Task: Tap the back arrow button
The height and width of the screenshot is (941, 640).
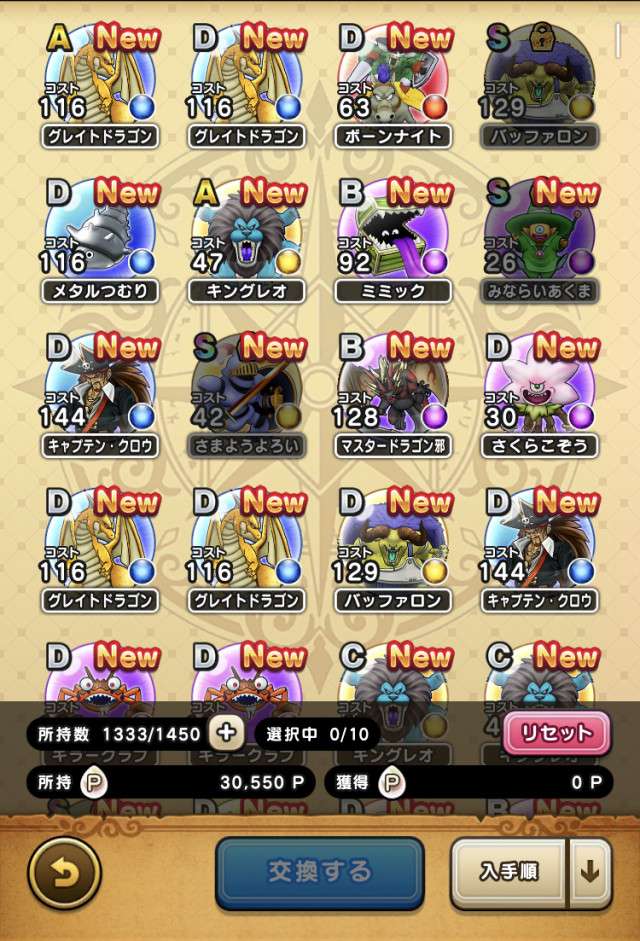Action: point(64,872)
